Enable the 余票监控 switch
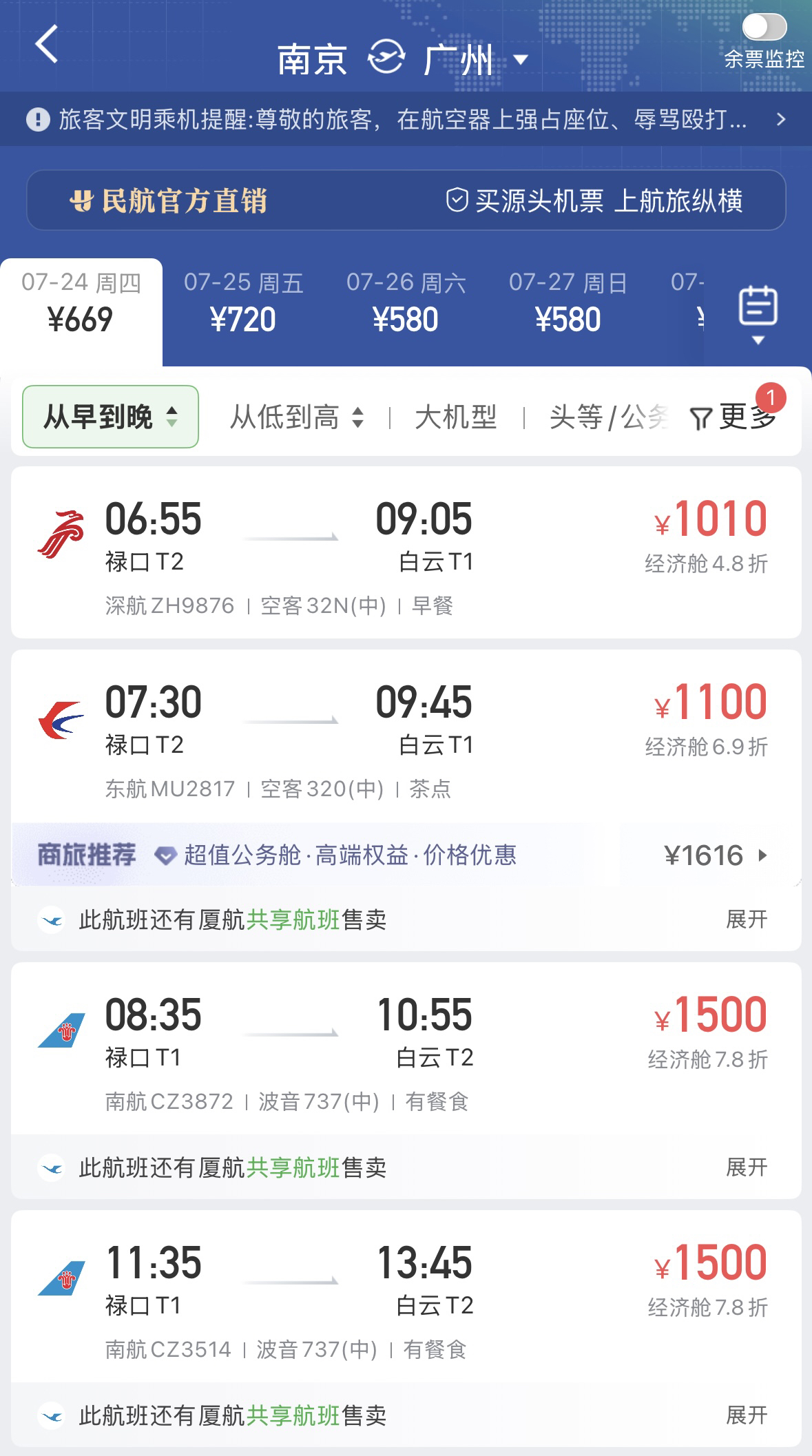Image resolution: width=812 pixels, height=1456 pixels. (x=764, y=28)
